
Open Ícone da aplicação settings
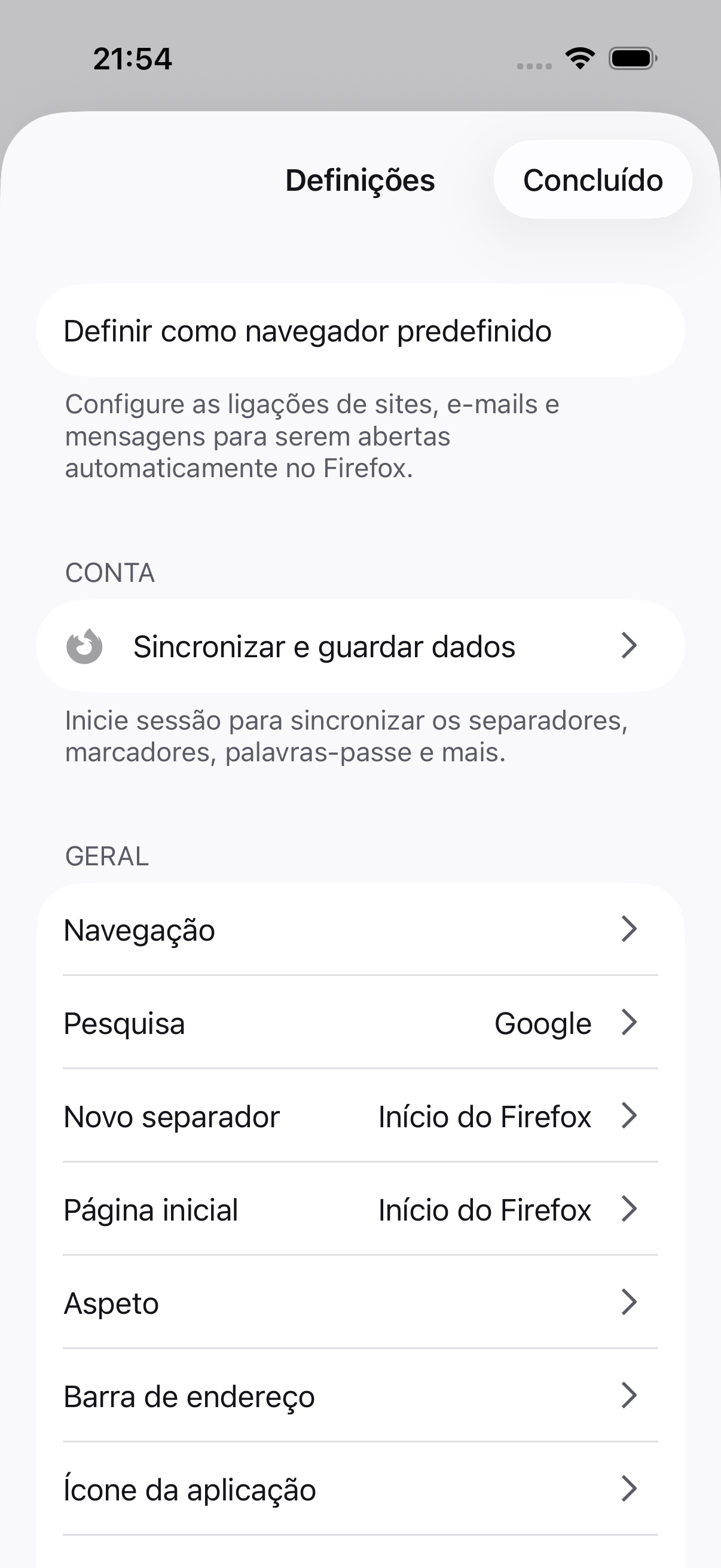coord(360,1489)
